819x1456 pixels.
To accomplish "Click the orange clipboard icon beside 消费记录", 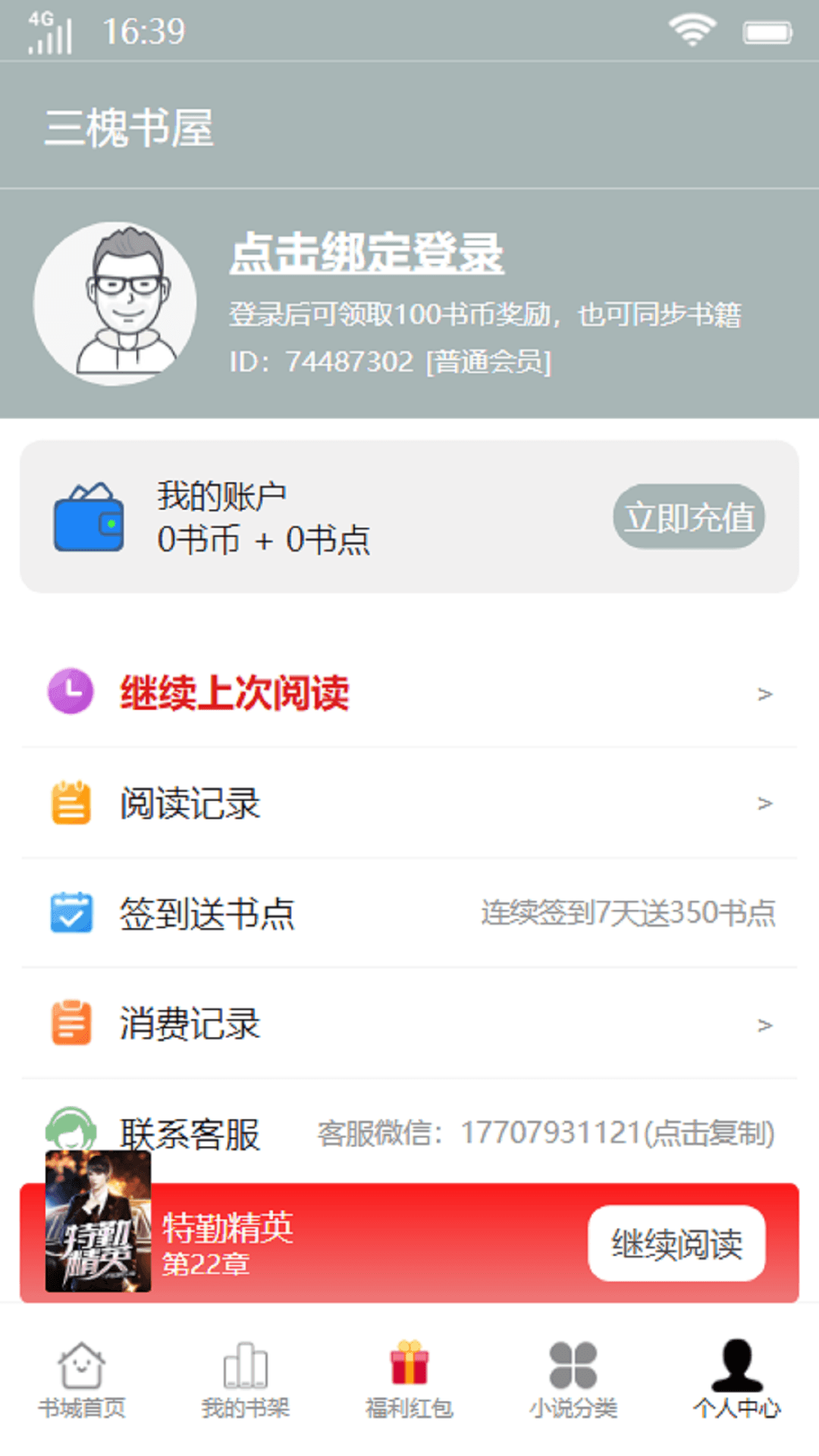I will coord(70,1025).
